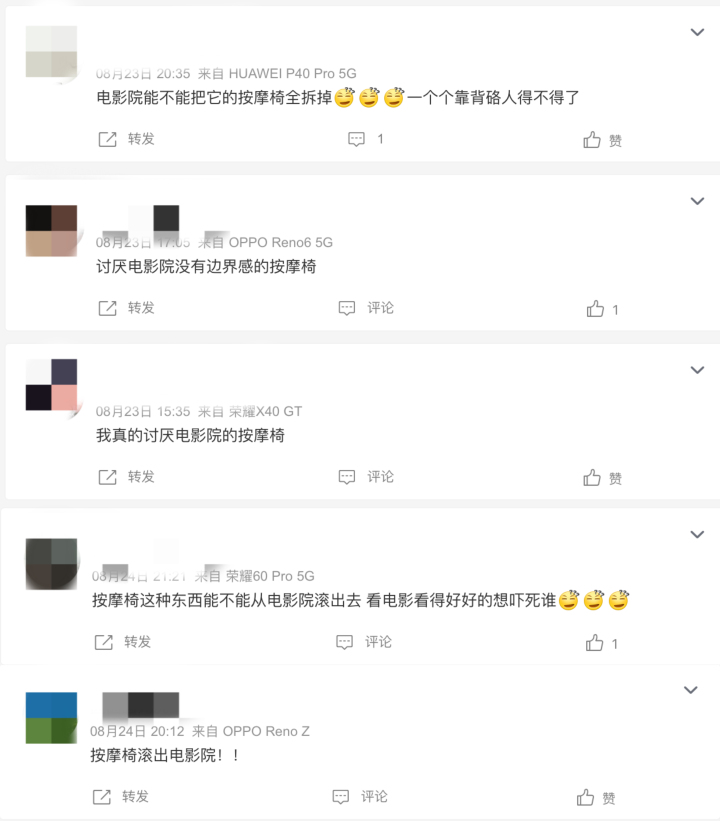Viewport: 720px width, 821px height.
Task: Repost the 荣耀X40 GT post
Action: coord(126,477)
